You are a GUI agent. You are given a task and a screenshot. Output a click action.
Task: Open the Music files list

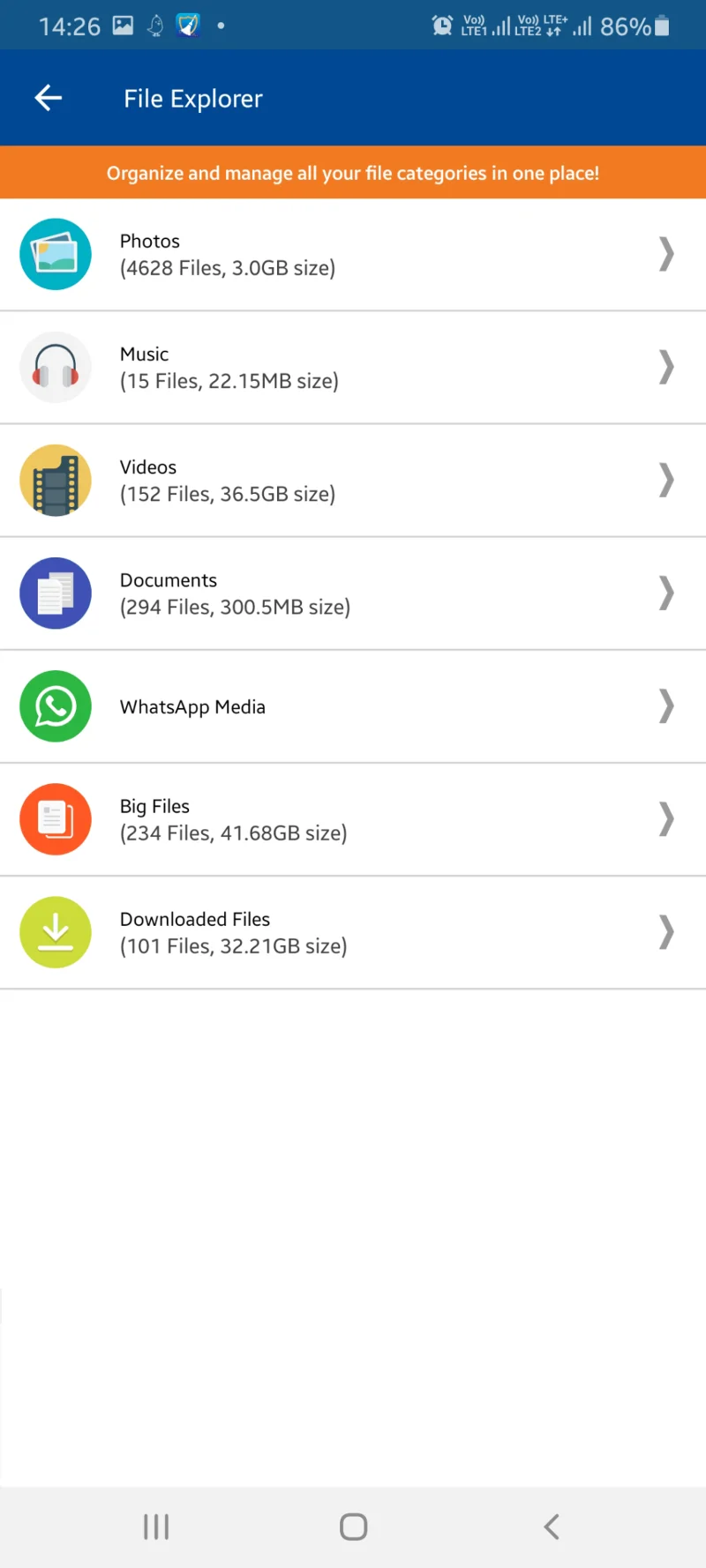pos(353,368)
